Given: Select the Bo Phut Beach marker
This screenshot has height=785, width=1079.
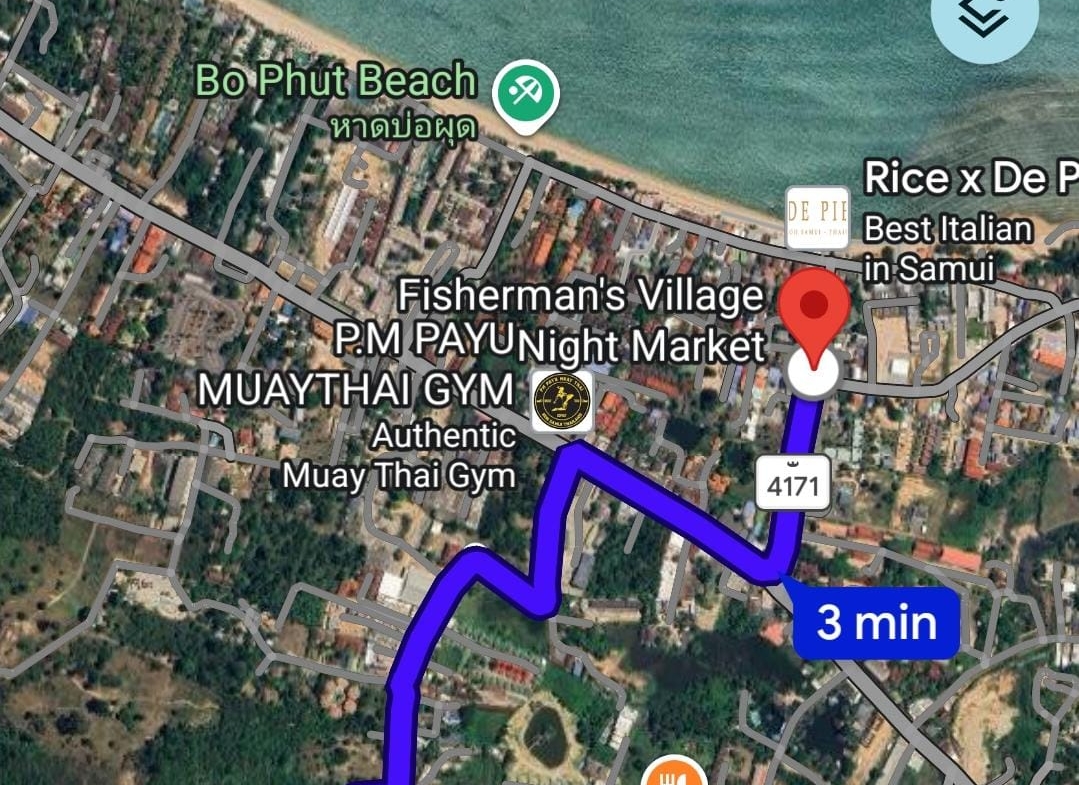Looking at the screenshot, I should point(526,95).
